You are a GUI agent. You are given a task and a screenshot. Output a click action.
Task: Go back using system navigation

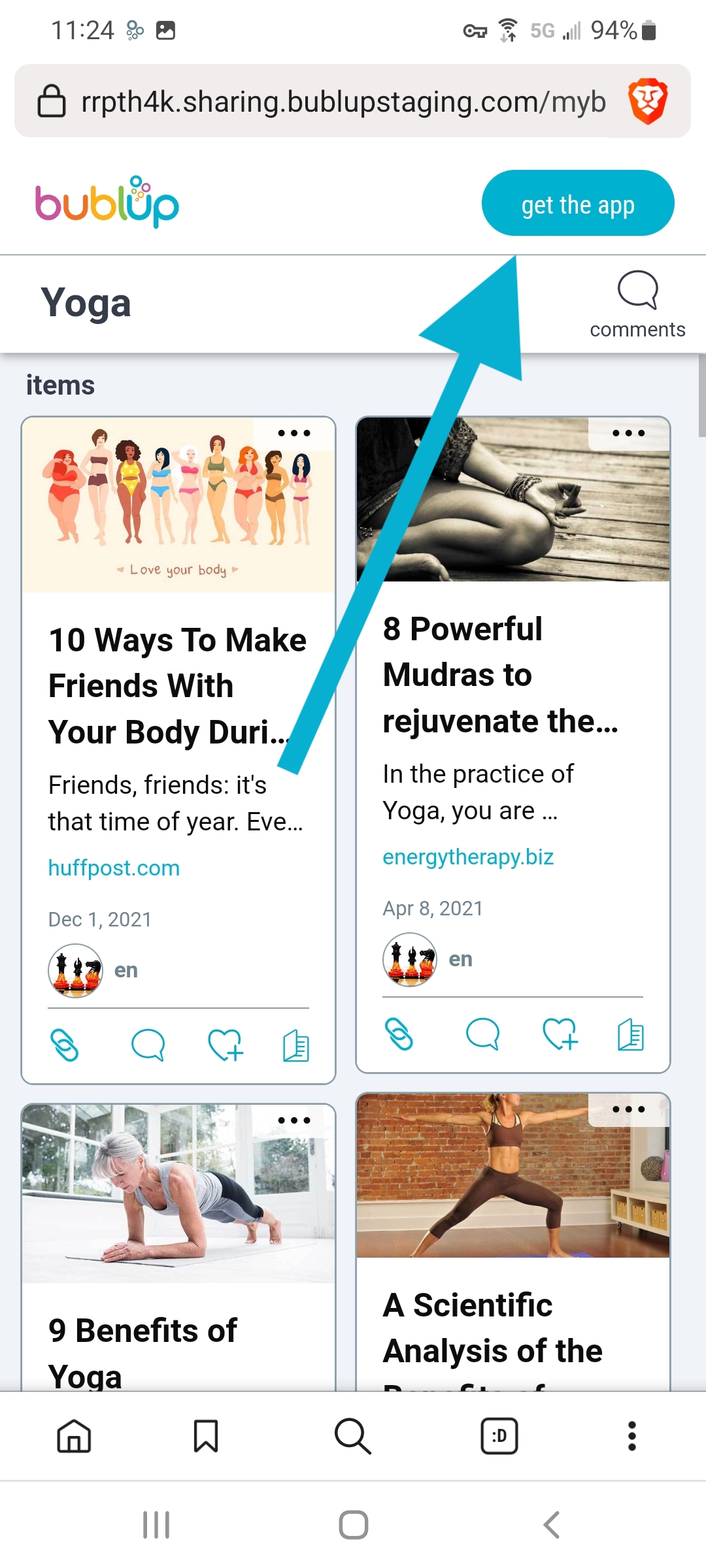pos(551,1526)
